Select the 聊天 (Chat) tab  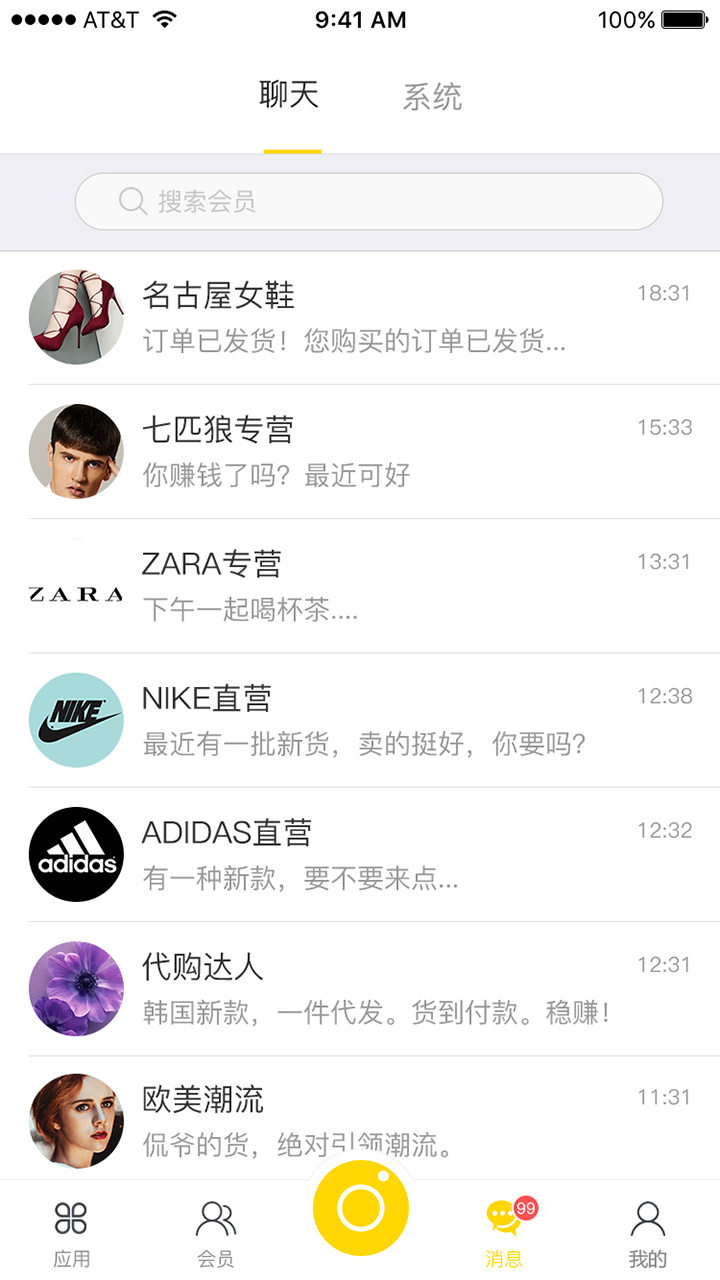[x=289, y=95]
